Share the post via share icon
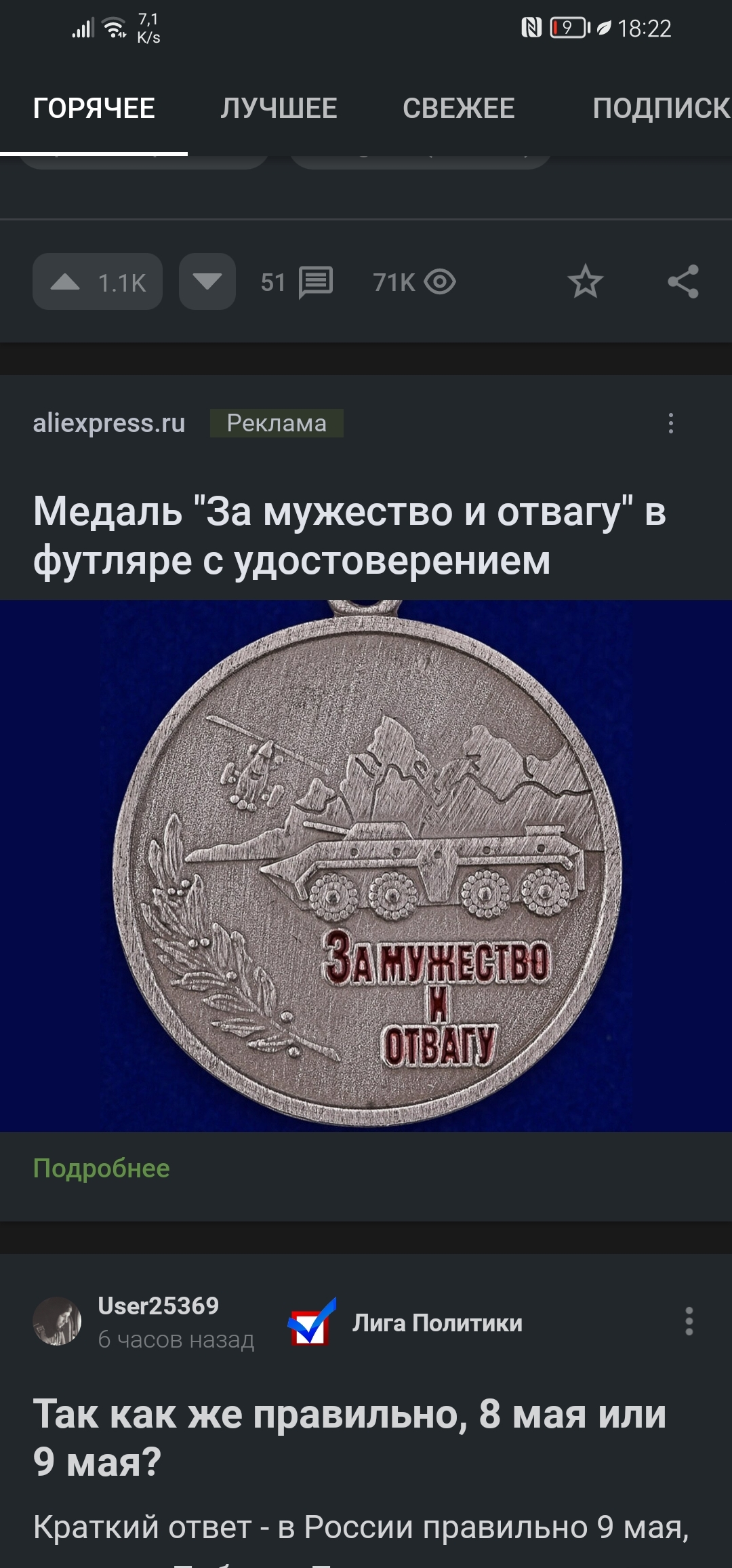This screenshot has width=732, height=1568. (683, 282)
